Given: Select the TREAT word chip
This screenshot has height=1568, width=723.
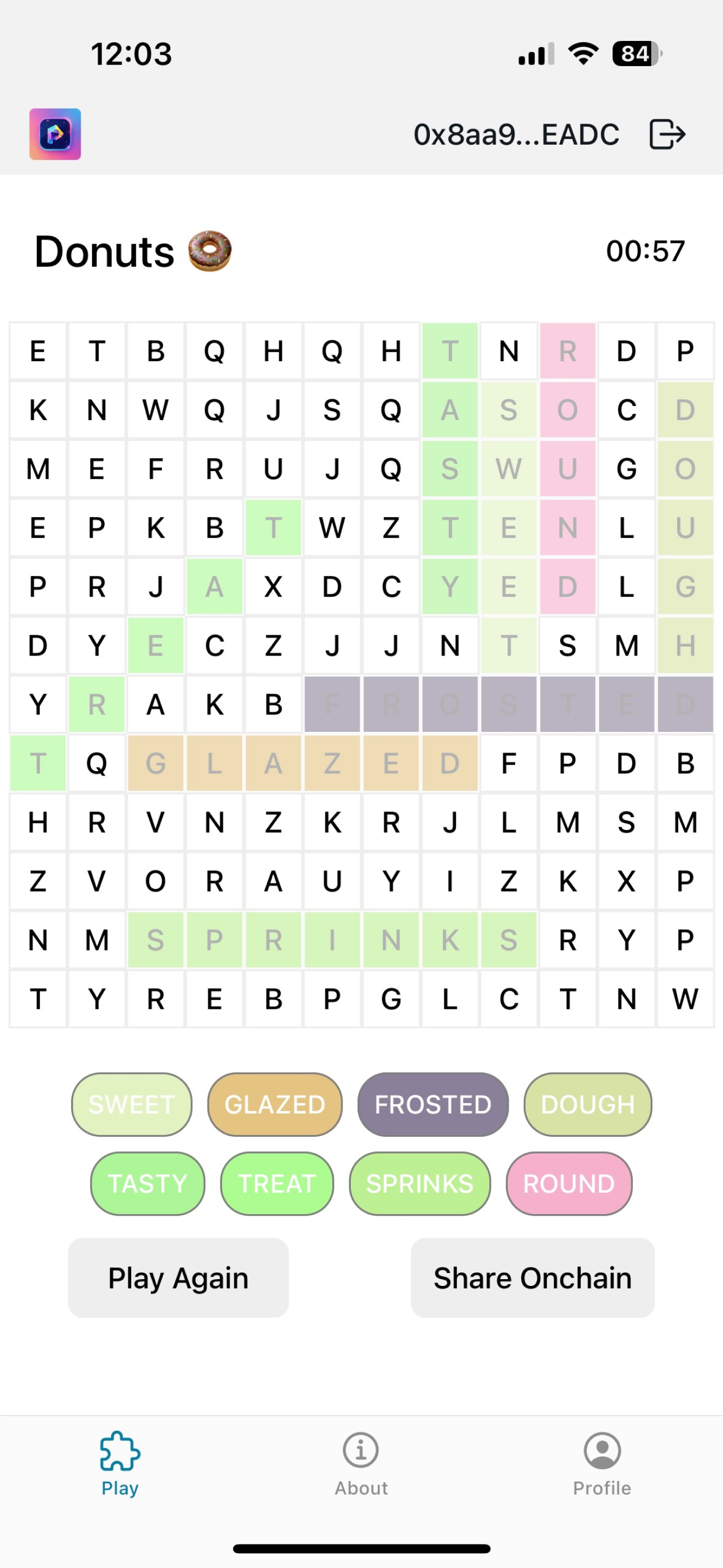Looking at the screenshot, I should click(276, 1183).
